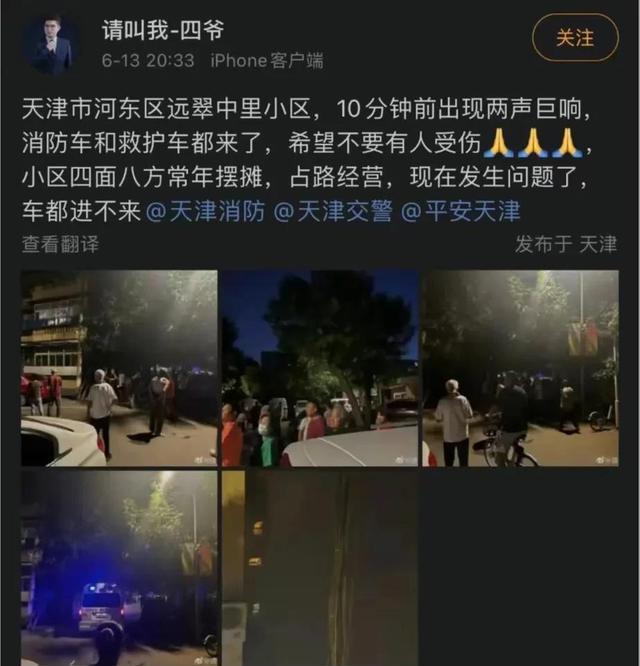Screen dimensions: 640x666
Task: Follow user 请叫我-四爷 with the 关注 button
Action: 574,38
